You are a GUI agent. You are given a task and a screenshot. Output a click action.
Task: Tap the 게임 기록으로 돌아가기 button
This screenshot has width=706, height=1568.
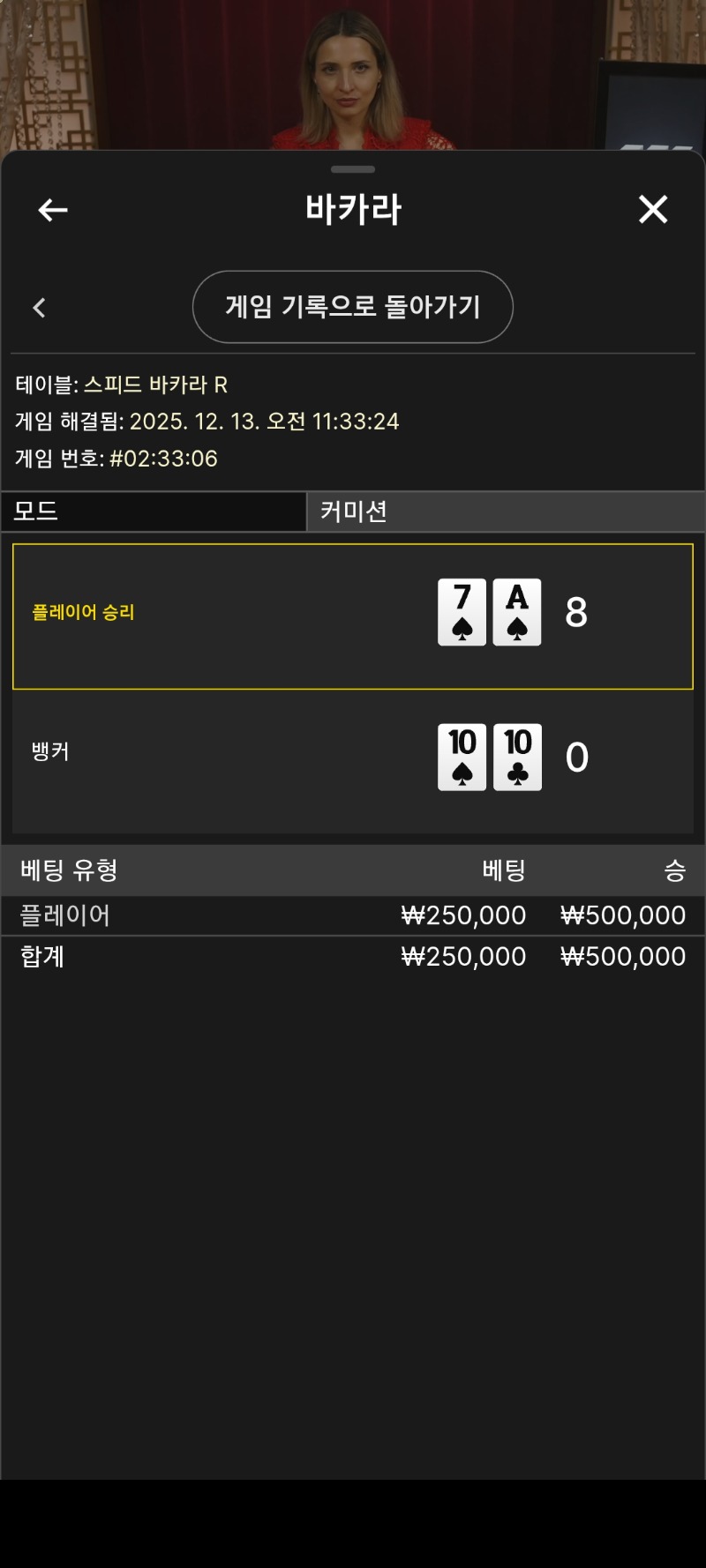tap(353, 307)
